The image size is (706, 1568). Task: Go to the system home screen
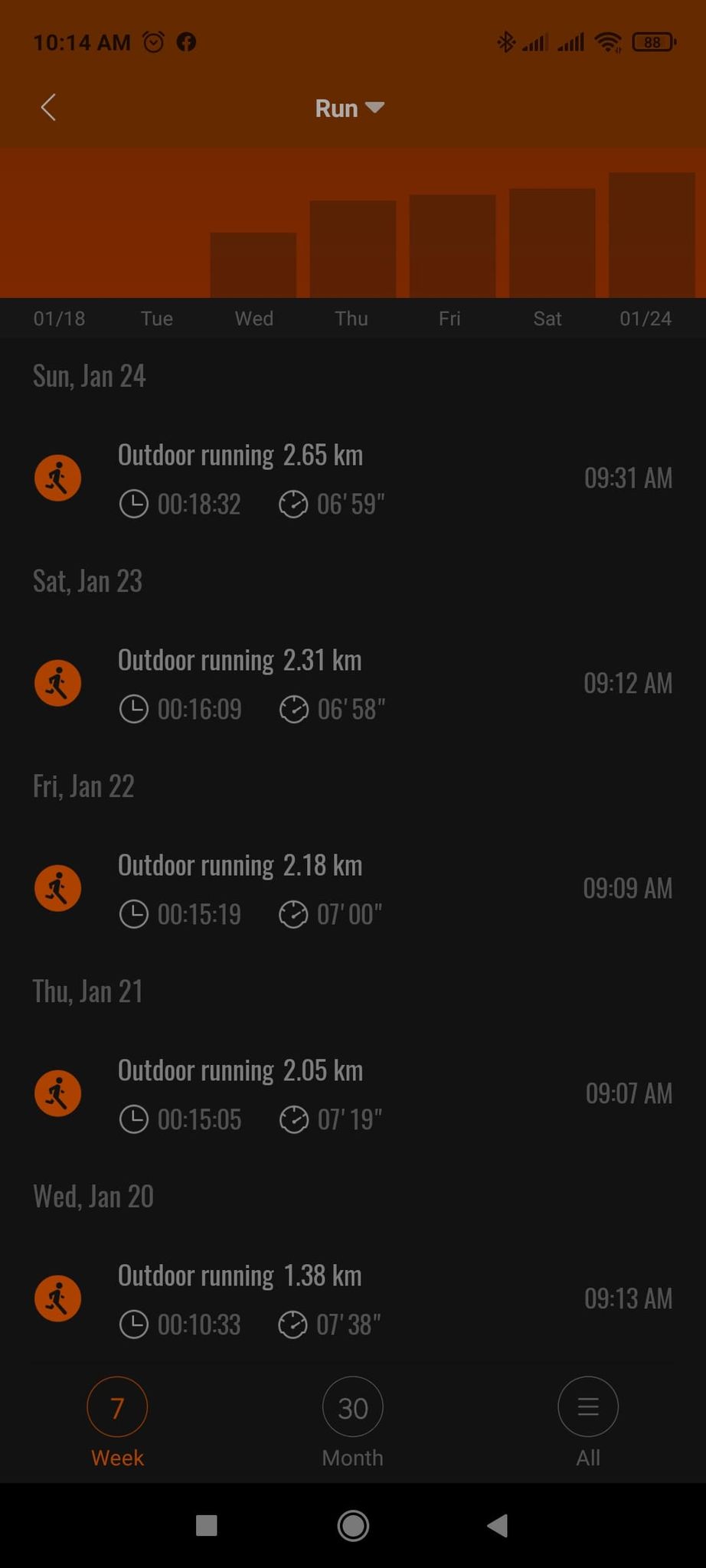[353, 1526]
